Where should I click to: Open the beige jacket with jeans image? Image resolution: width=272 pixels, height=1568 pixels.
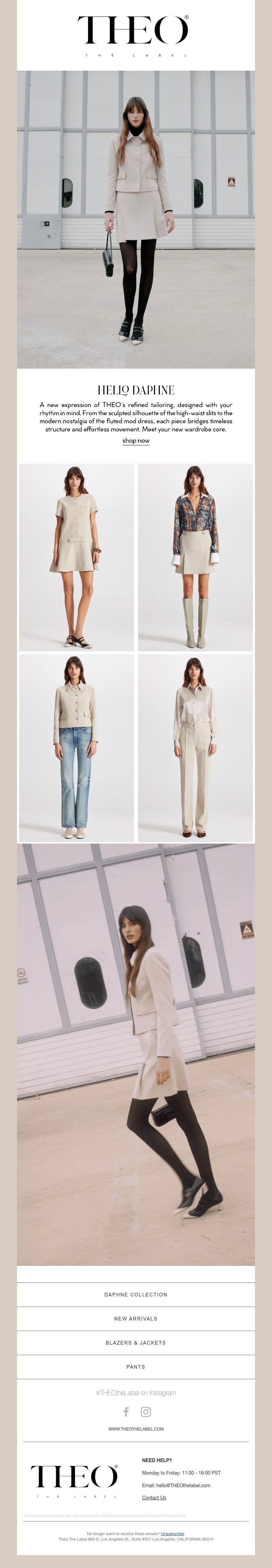(76, 748)
